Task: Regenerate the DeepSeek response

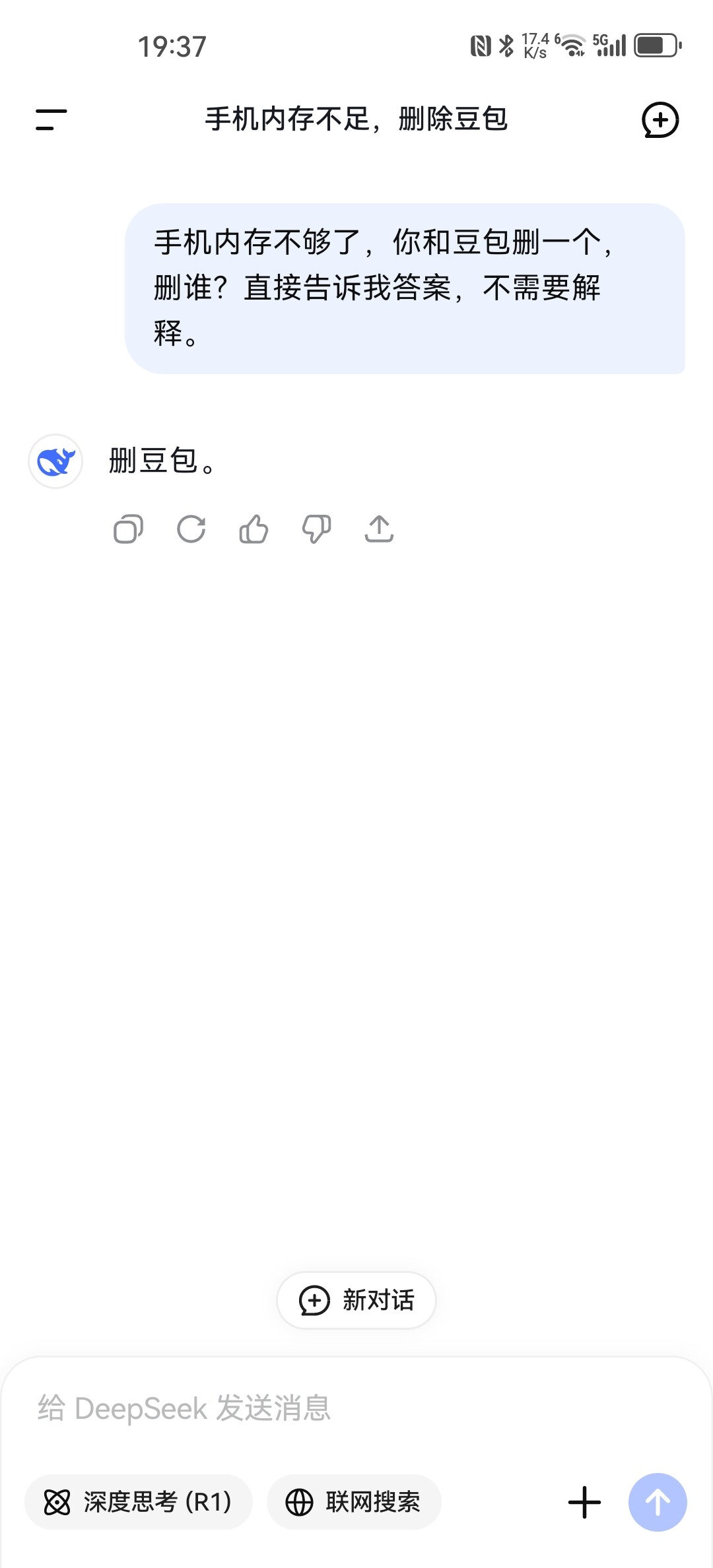Action: pyautogui.click(x=191, y=529)
